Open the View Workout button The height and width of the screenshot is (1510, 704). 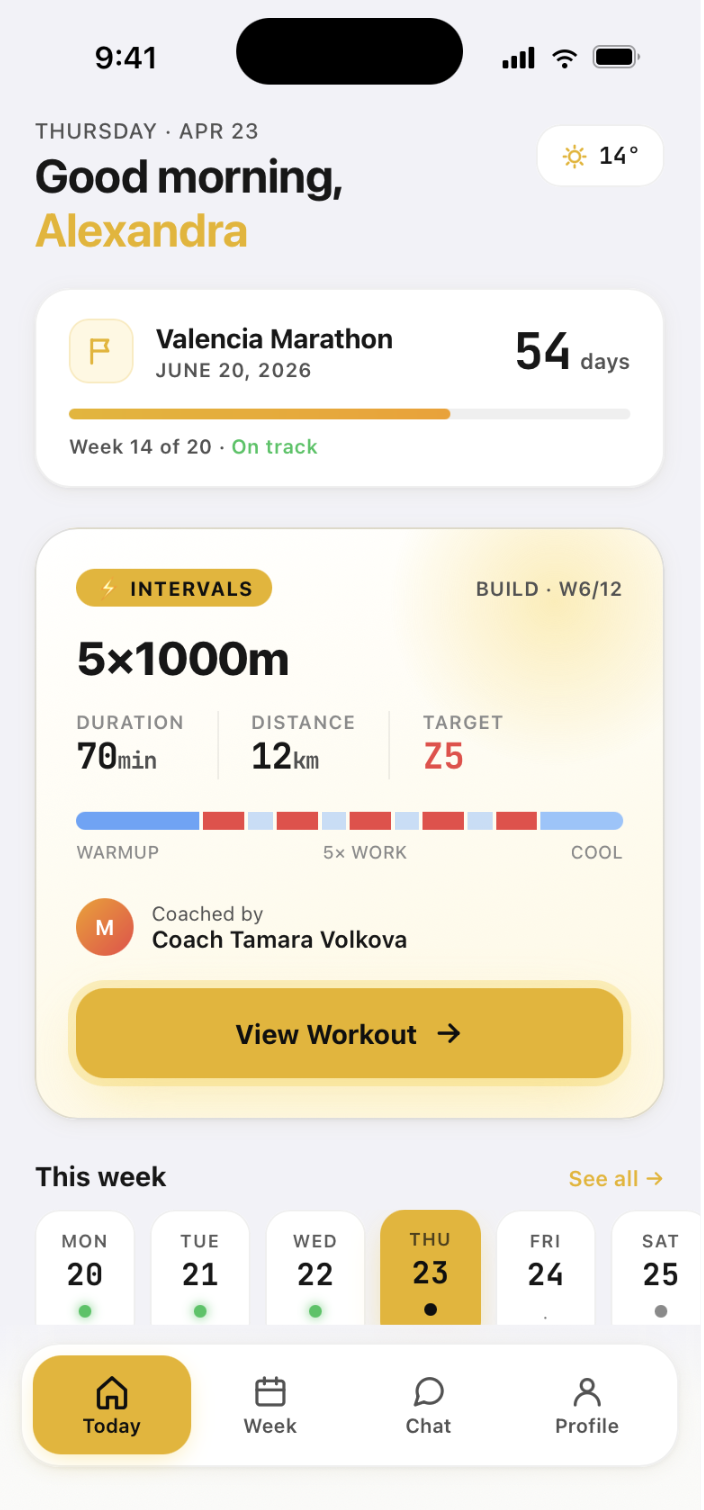coord(349,1033)
